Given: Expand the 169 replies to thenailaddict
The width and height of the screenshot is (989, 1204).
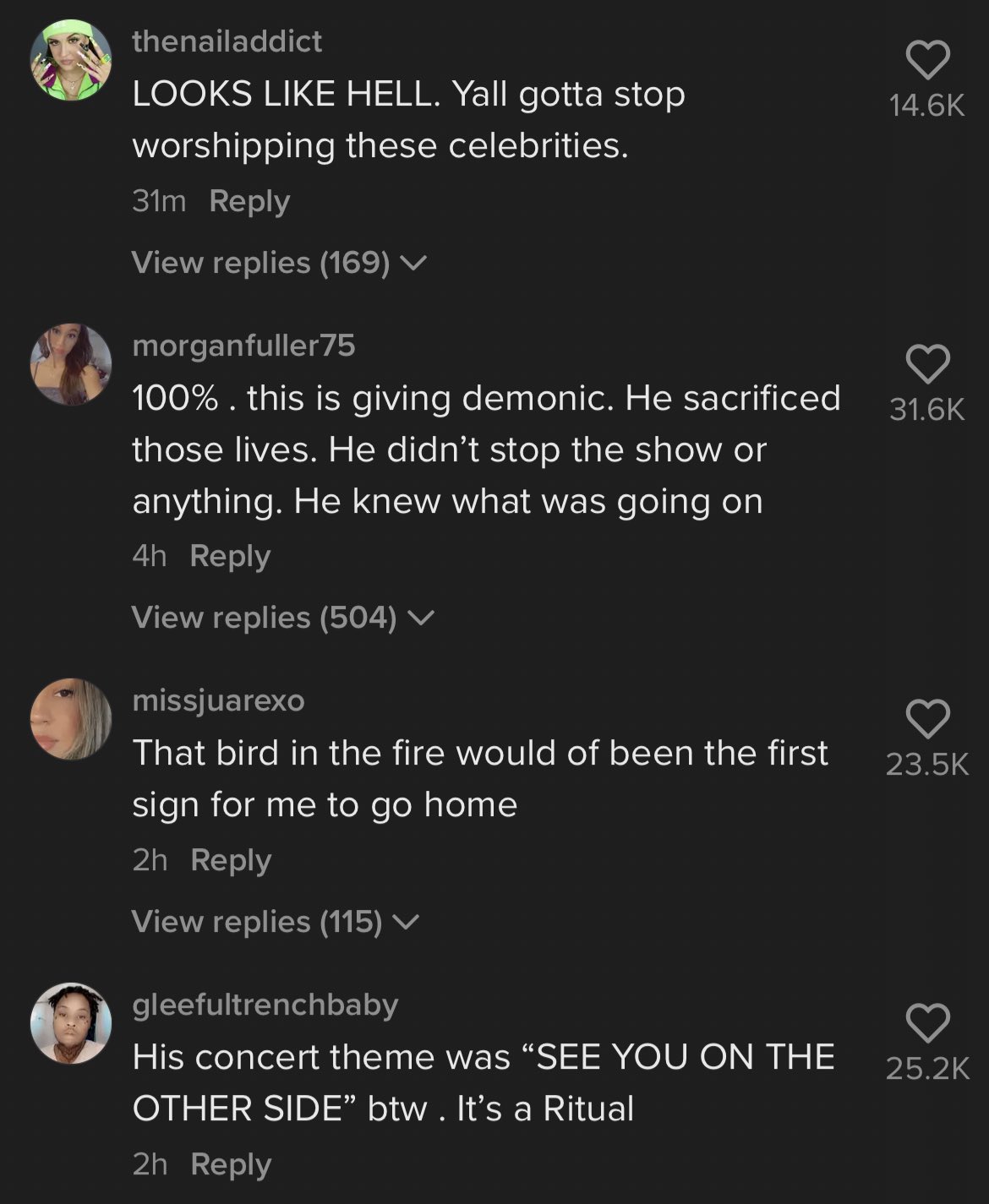Looking at the screenshot, I should point(278,263).
